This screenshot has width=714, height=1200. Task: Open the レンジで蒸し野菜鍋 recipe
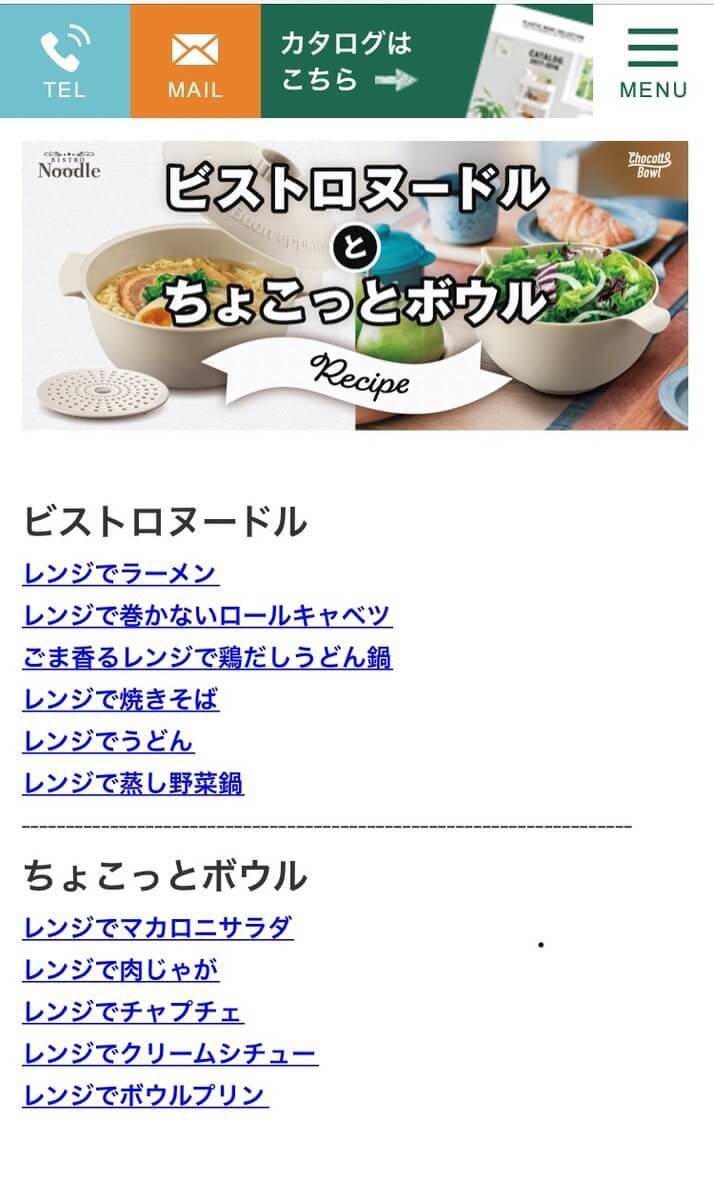pos(133,784)
